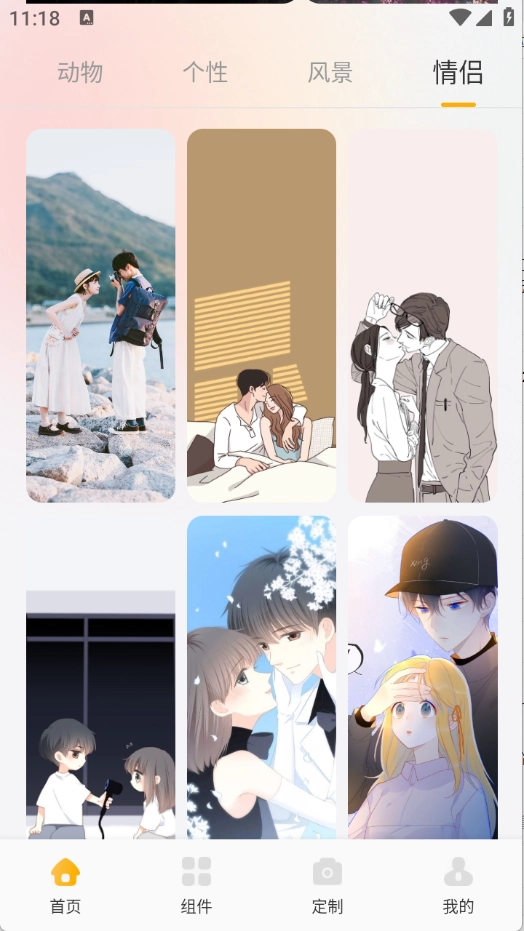Image resolution: width=524 pixels, height=931 pixels.
Task: Open the seaside couple photo wallpaper
Action: 100,315
